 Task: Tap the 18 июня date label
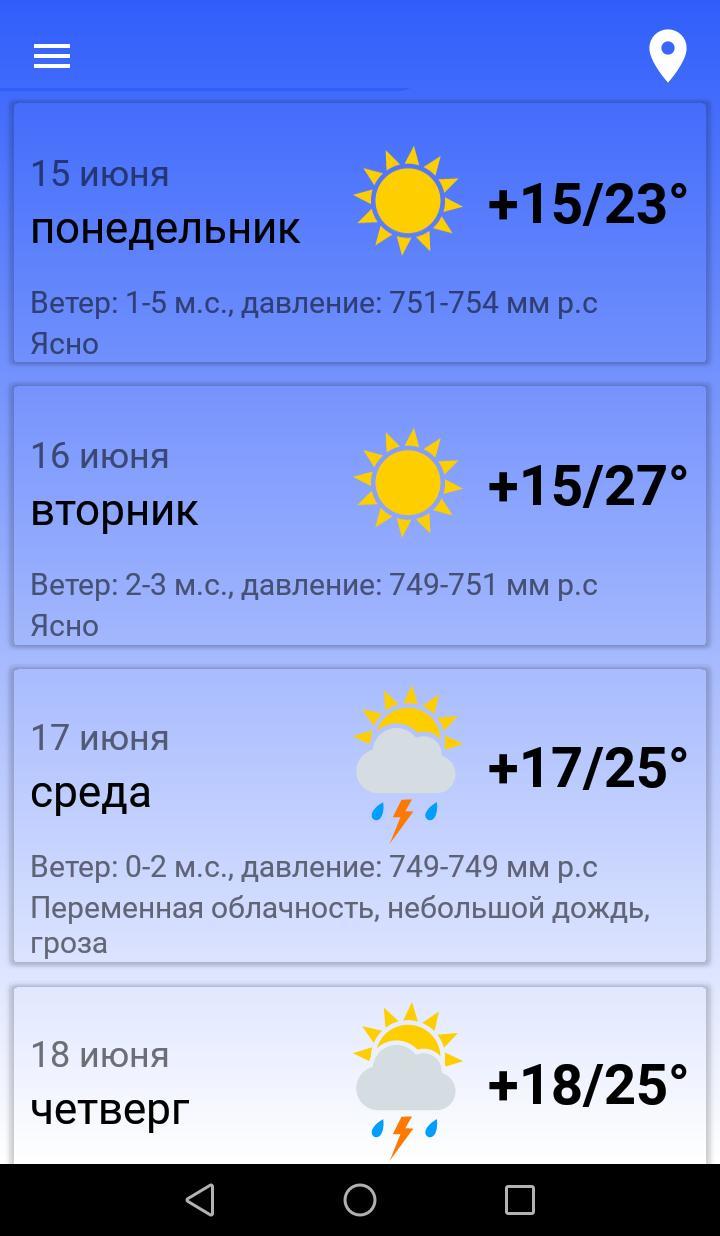click(x=98, y=1055)
